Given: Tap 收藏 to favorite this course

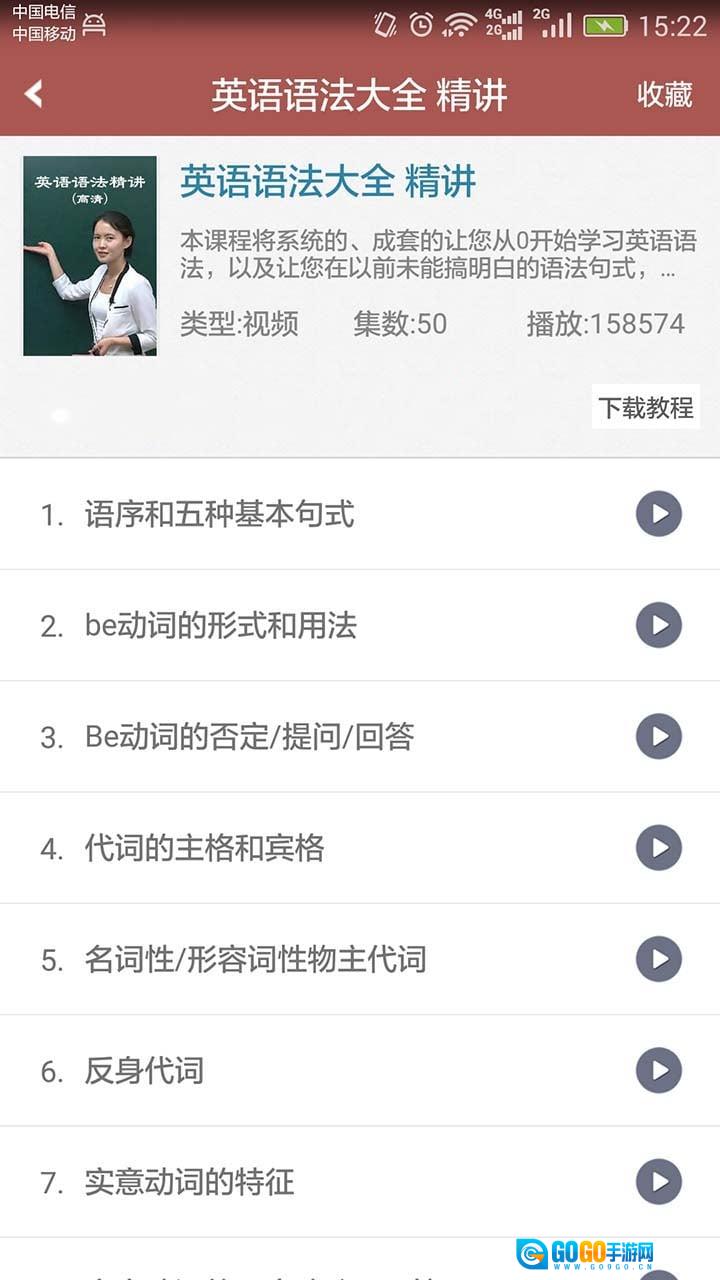Looking at the screenshot, I should (x=665, y=94).
